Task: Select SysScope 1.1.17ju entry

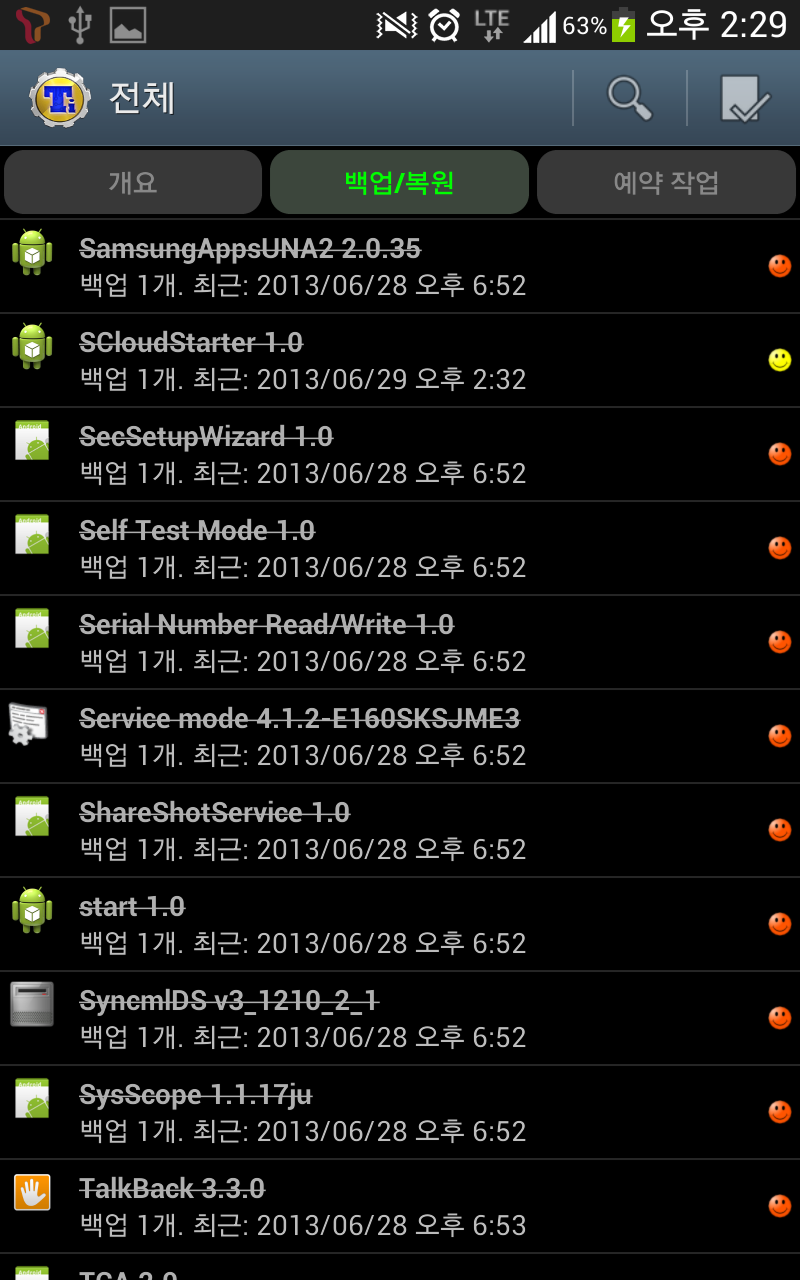Action: coord(400,1112)
